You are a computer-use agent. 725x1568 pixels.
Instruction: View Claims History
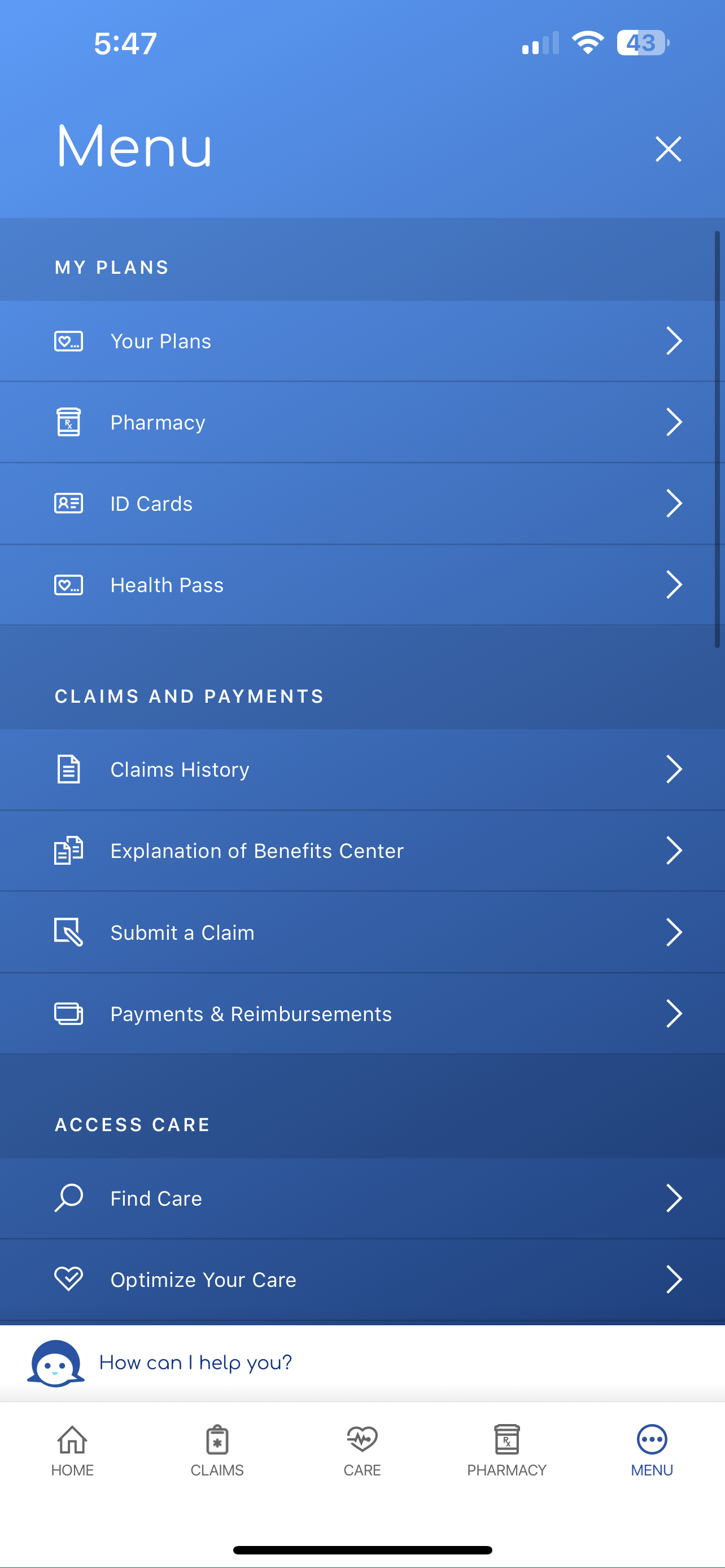coord(362,769)
